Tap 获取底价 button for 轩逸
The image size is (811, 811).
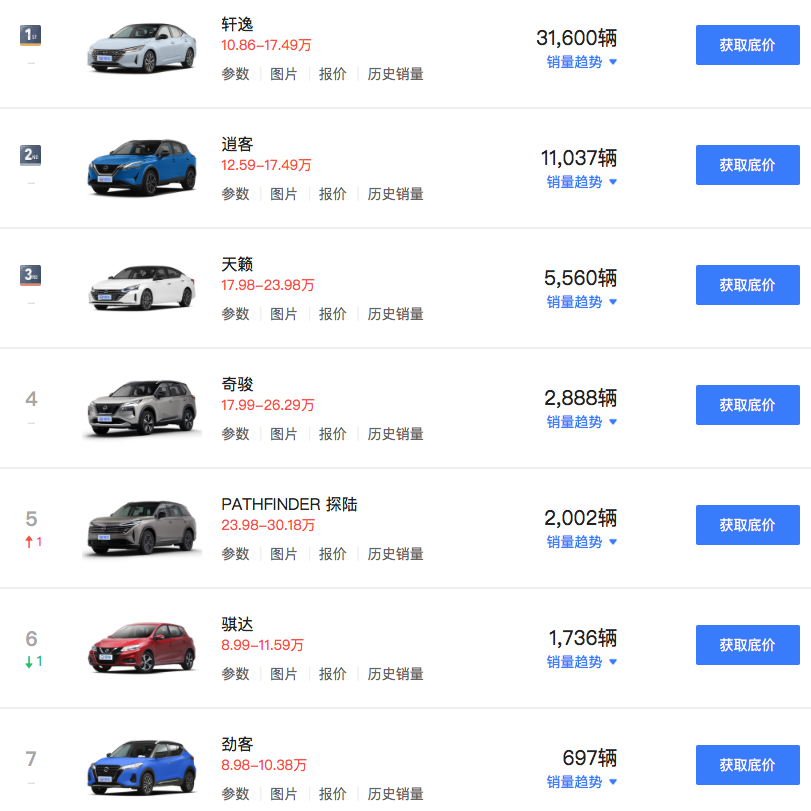coord(747,45)
